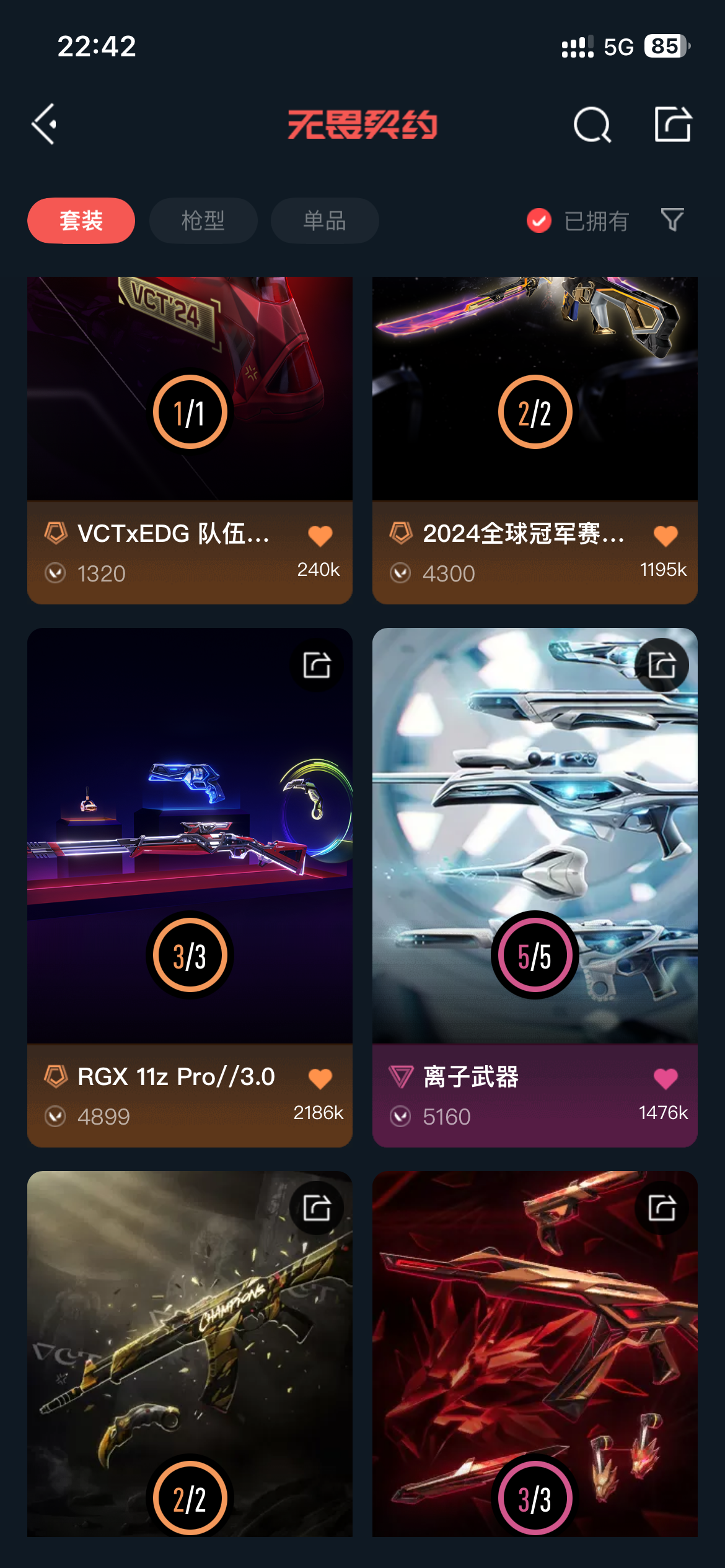Open the search icon in the header
Viewport: 725px width, 1568px height.
pyautogui.click(x=592, y=124)
